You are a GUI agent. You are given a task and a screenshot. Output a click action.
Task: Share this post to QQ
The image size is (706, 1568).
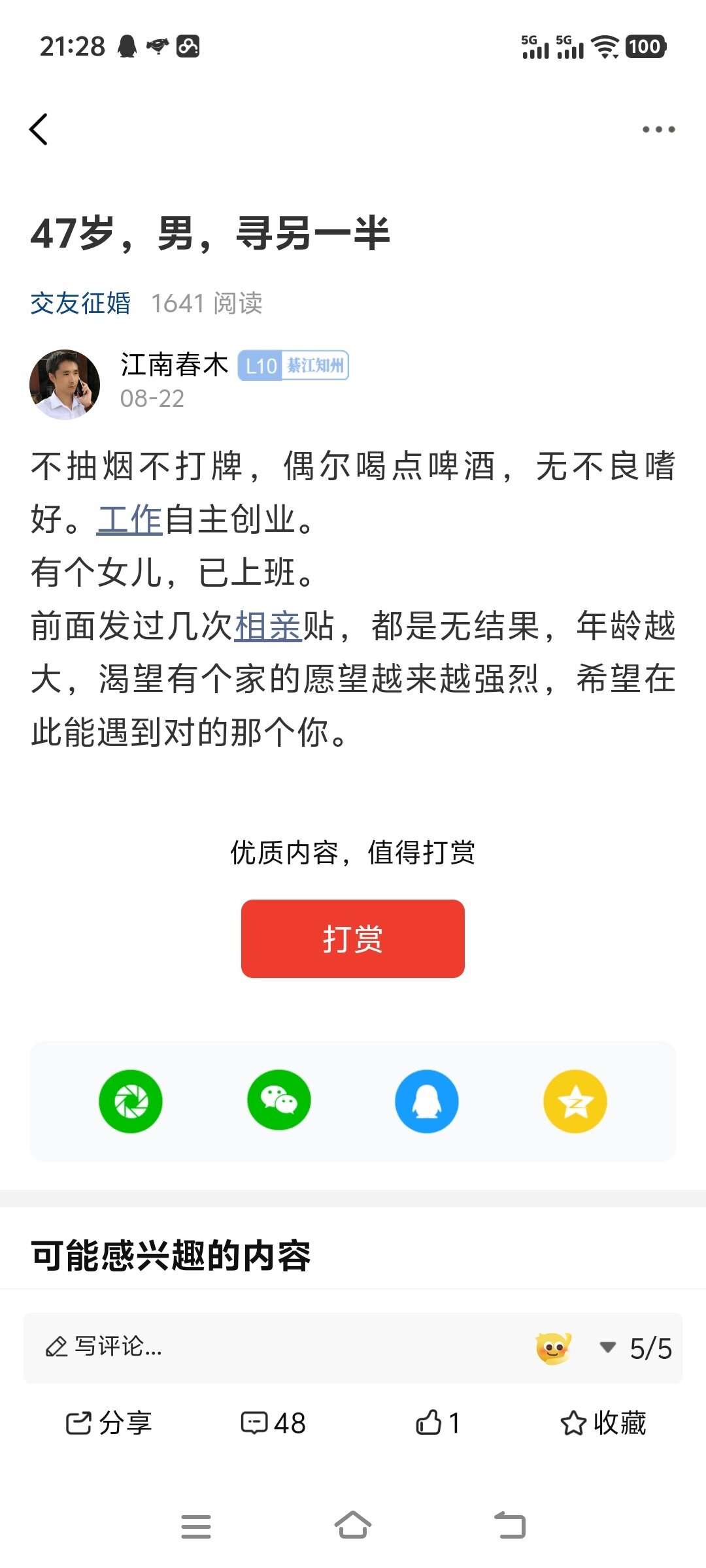click(x=427, y=1102)
